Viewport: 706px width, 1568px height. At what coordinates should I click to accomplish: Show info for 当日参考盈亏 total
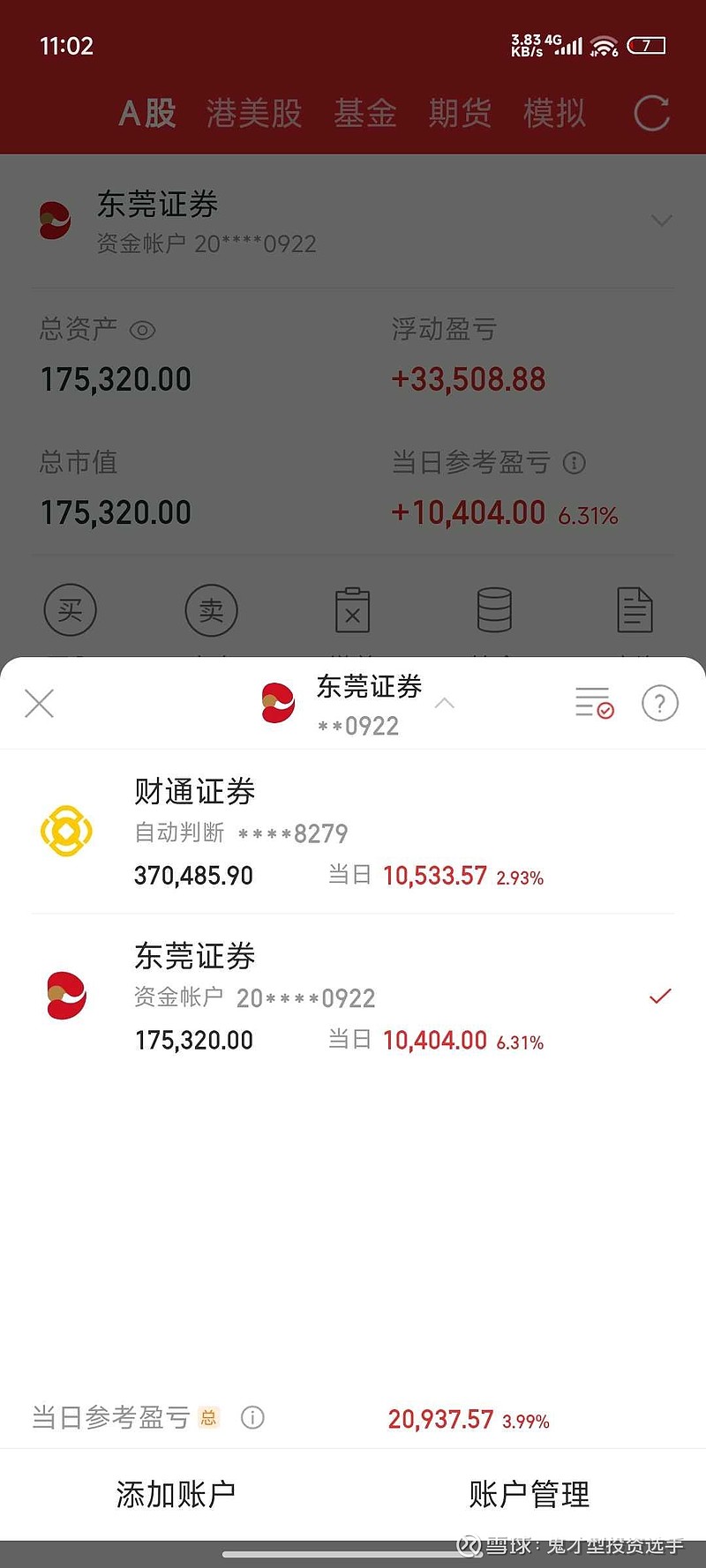[252, 1417]
